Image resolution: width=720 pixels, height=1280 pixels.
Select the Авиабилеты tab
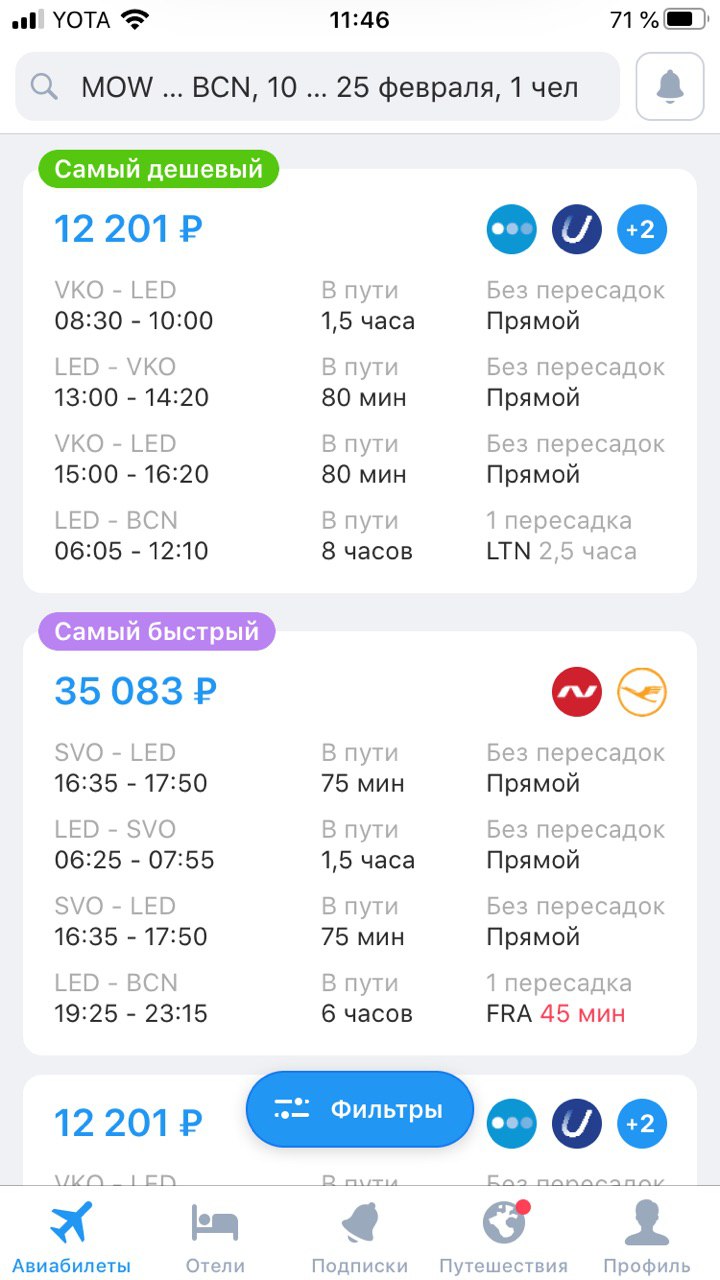point(71,1236)
